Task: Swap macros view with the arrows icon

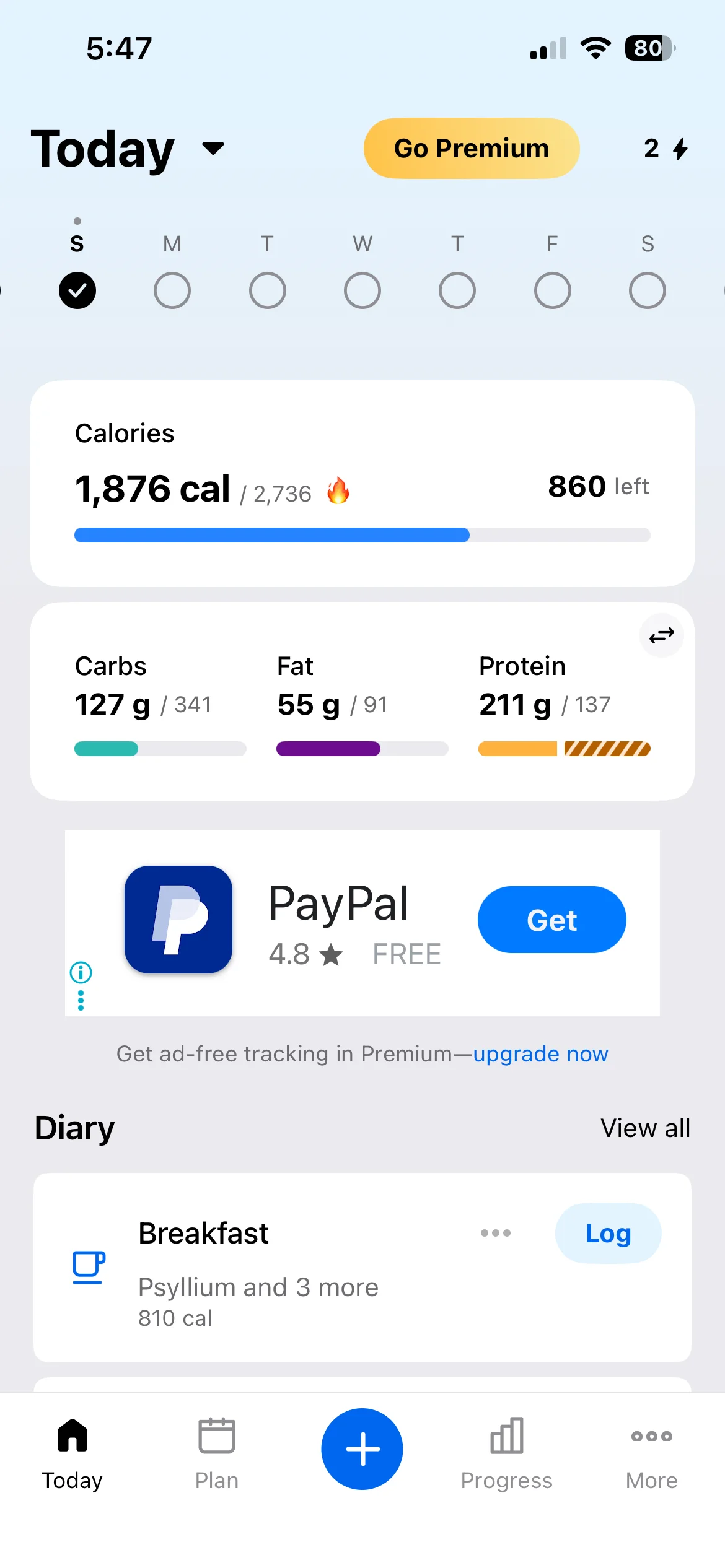Action: pyautogui.click(x=661, y=635)
